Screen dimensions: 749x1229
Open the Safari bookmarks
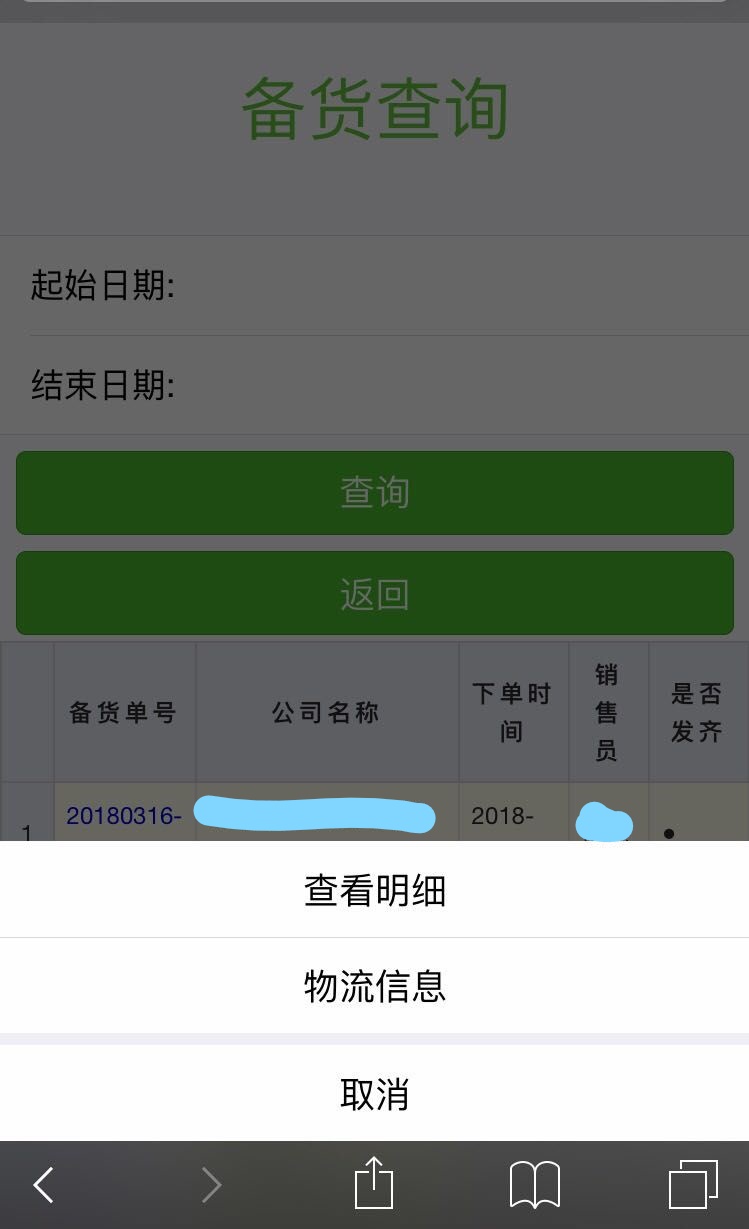click(x=535, y=1185)
